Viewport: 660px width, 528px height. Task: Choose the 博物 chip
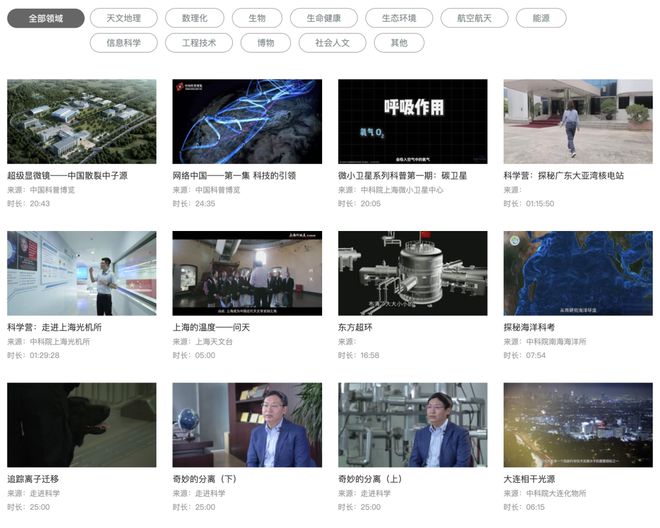[x=265, y=43]
